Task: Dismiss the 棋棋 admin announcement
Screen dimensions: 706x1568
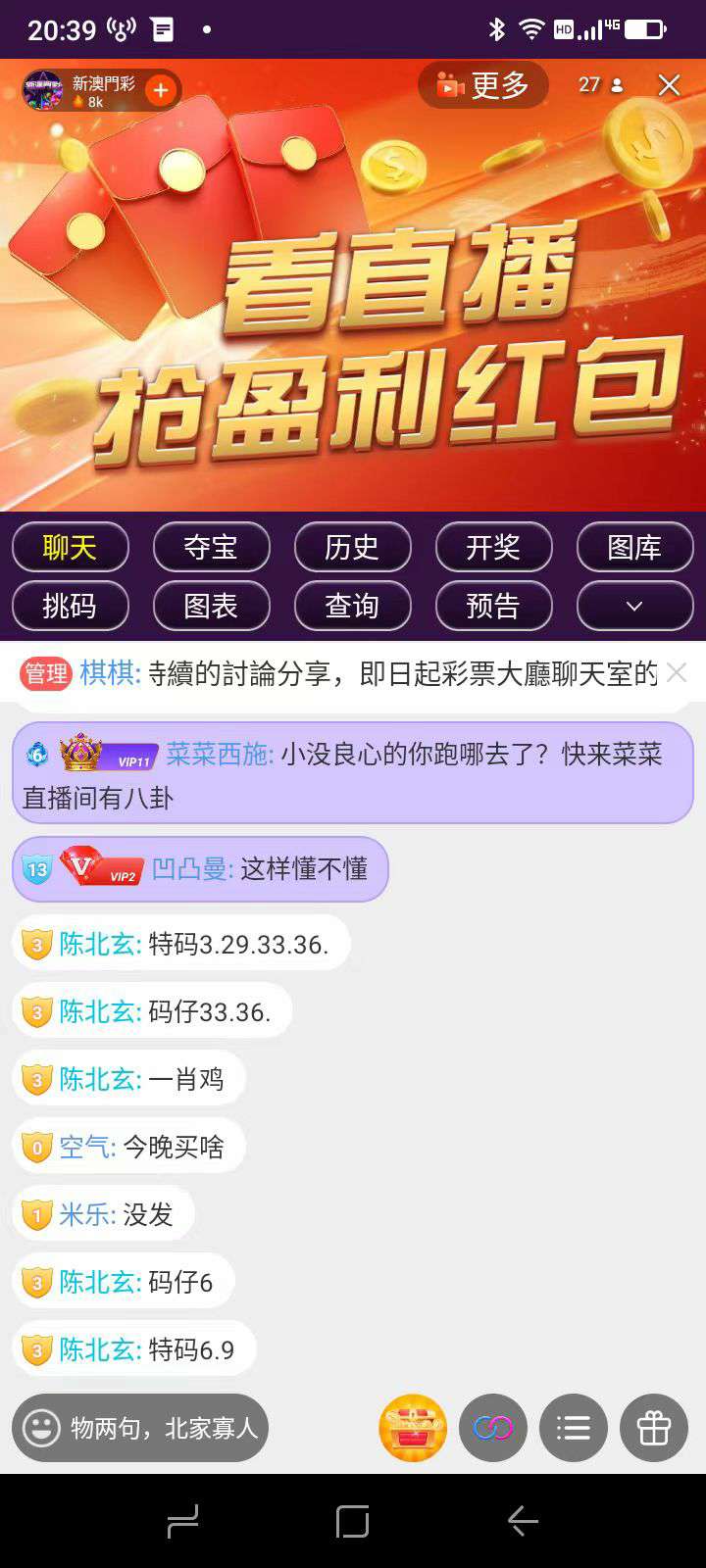Action: click(x=677, y=672)
